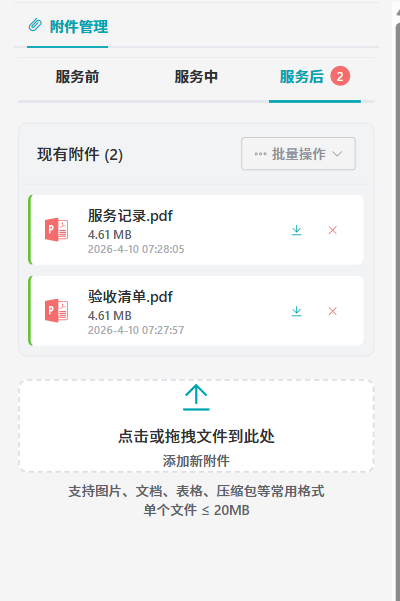Image resolution: width=400 pixels, height=601 pixels.
Task: Download 验收清单.pdf
Action: click(297, 311)
